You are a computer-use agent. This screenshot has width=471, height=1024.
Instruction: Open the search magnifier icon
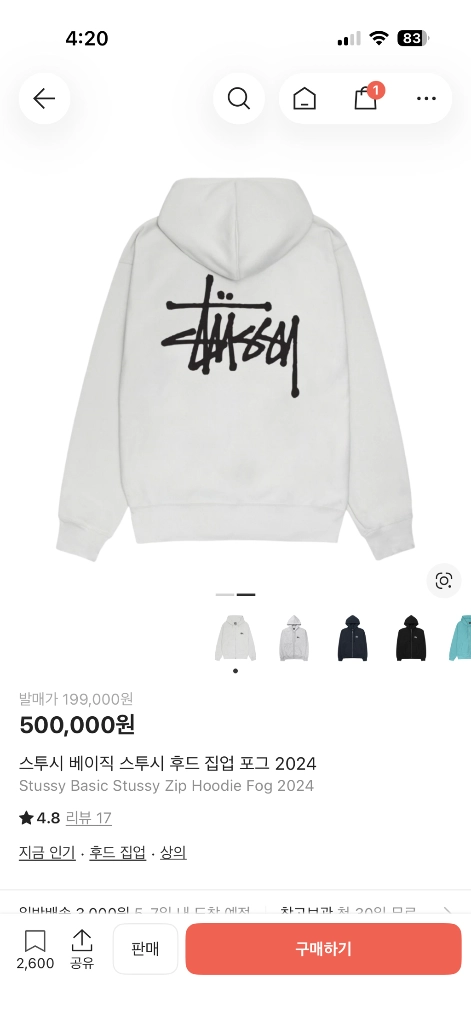click(x=238, y=99)
